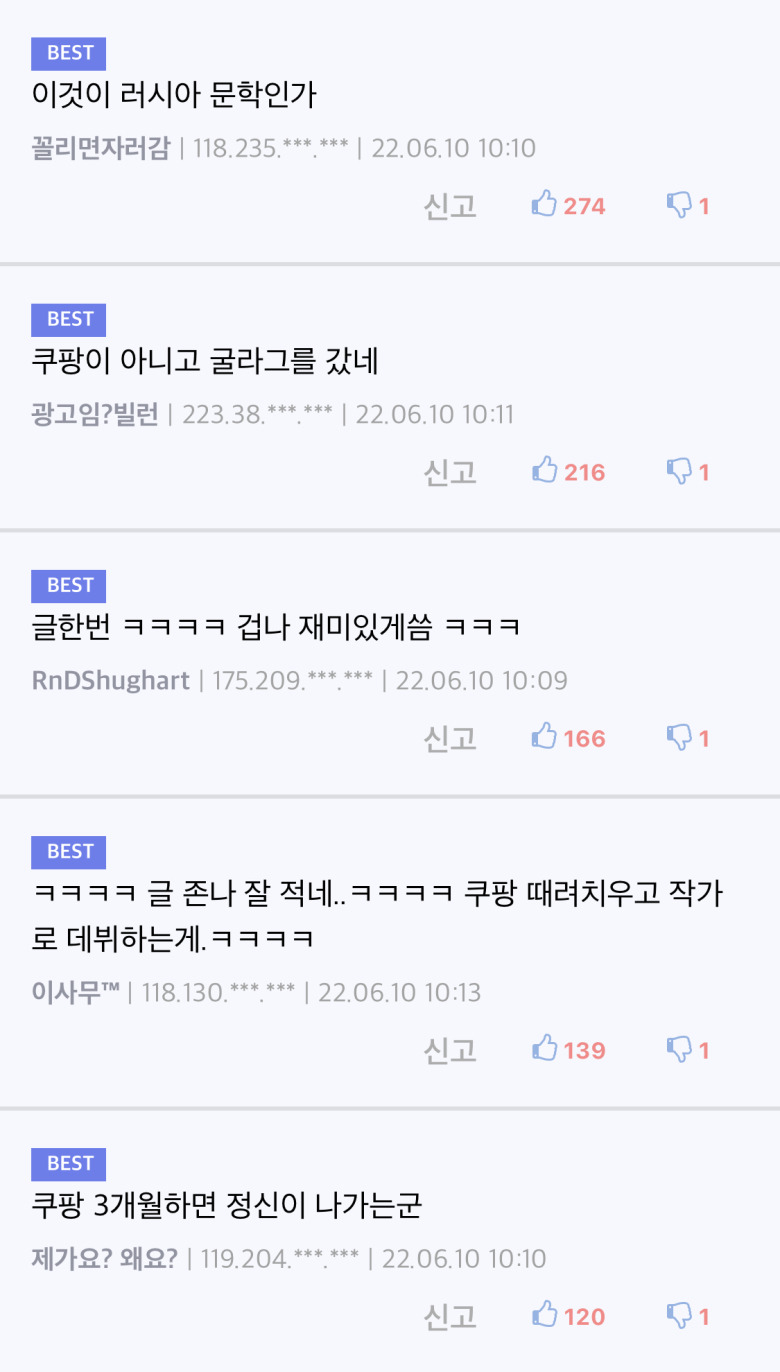Report the comment by 제가요? 왜요?
Viewport: 780px width, 1372px height.
pyautogui.click(x=450, y=1316)
